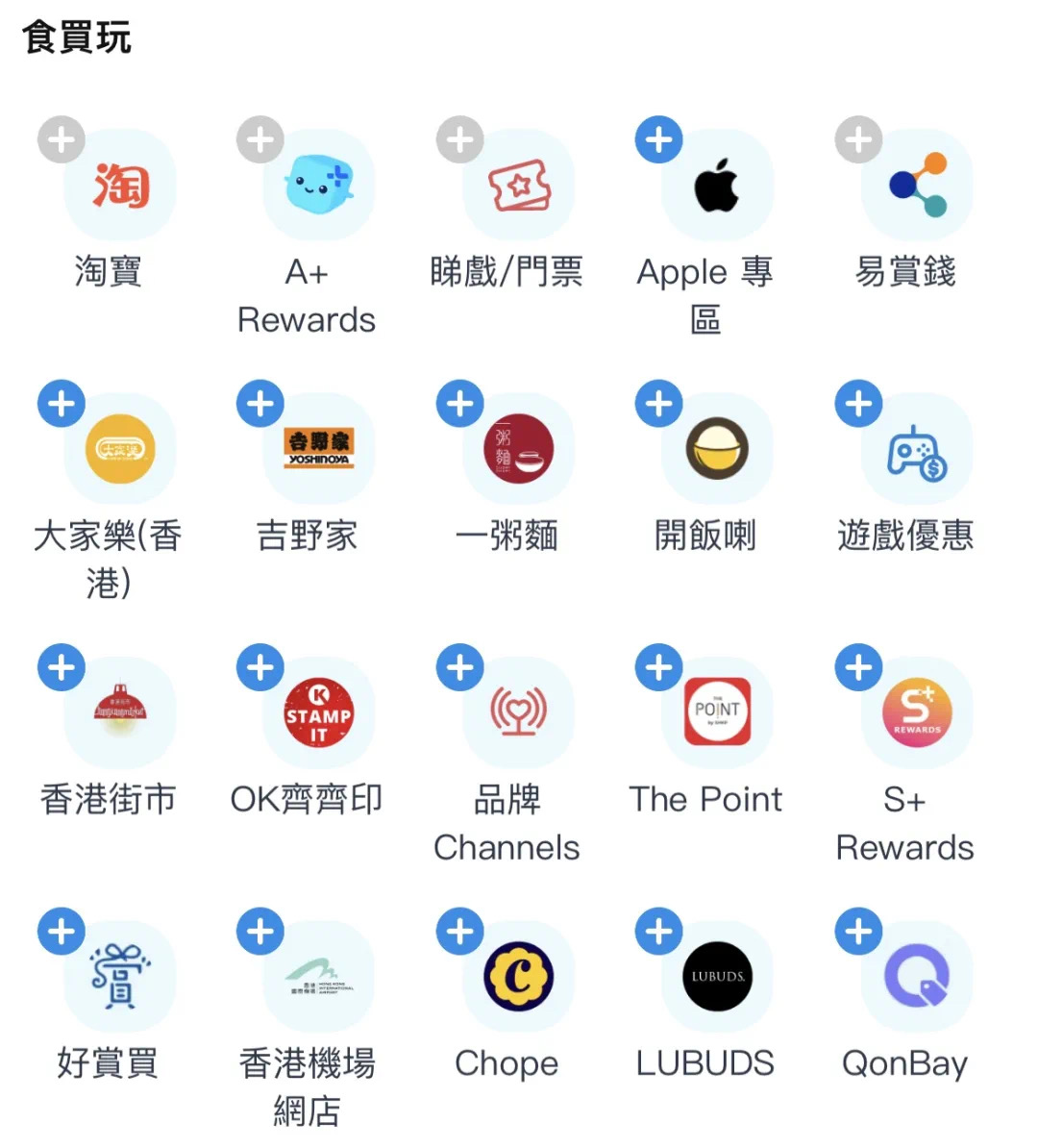The width and height of the screenshot is (1038, 1148).
Task: Open the A+ Rewards mini app
Action: coord(319,186)
